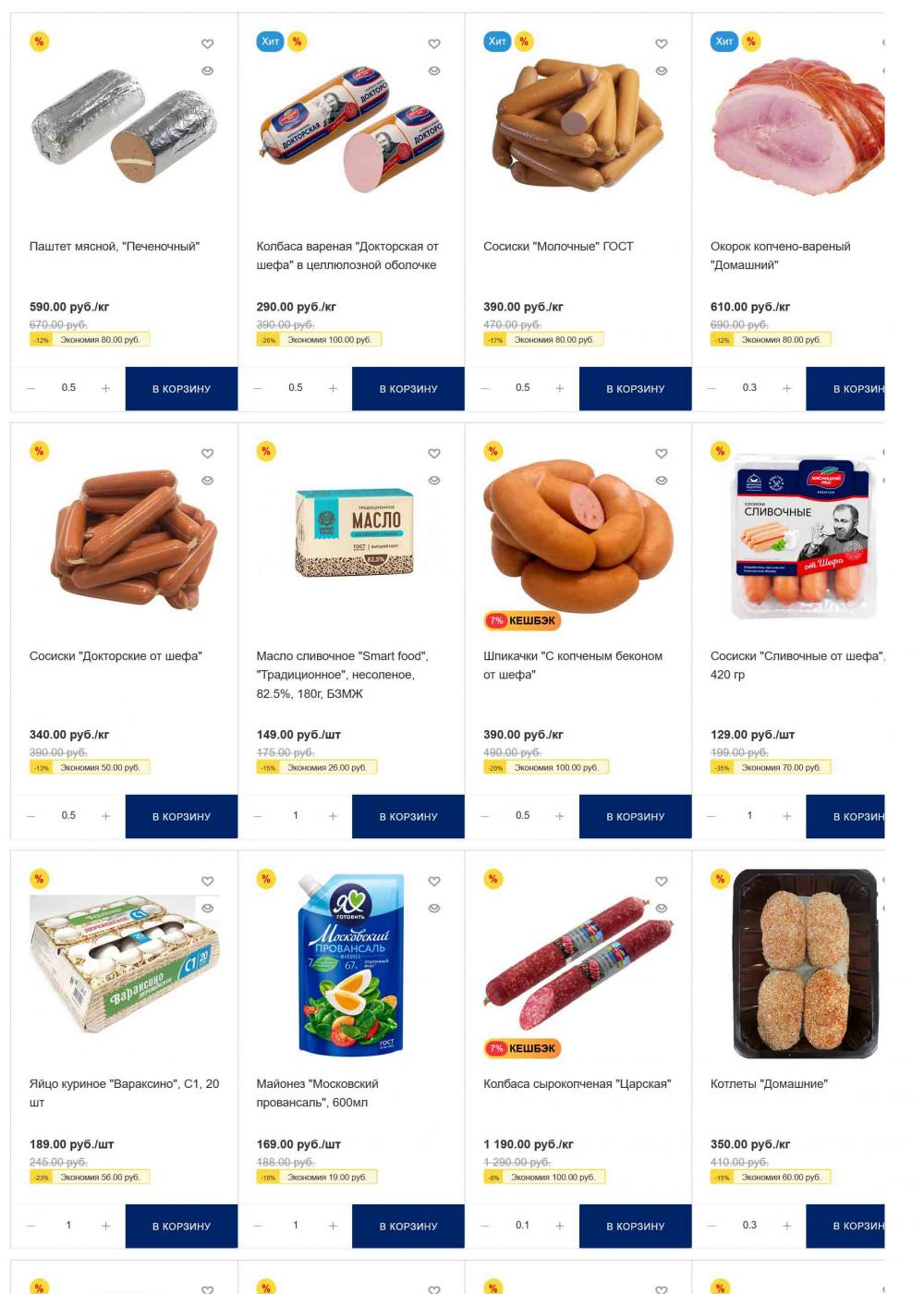This screenshot has width=924, height=1294.
Task: Add Масло сливочное "Smart food" to cart
Action: click(407, 817)
